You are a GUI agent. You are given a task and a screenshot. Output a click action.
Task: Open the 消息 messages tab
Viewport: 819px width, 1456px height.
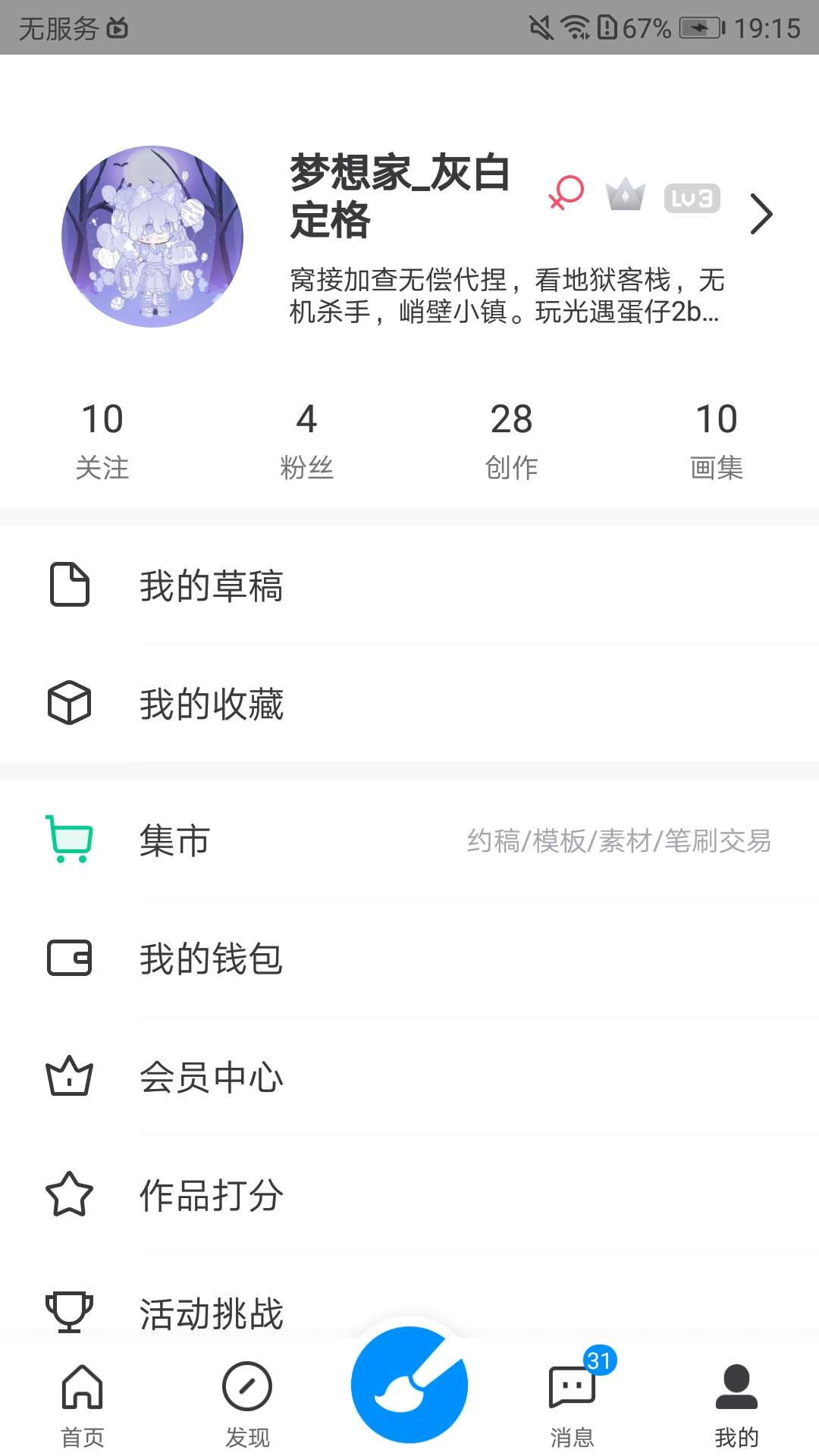point(572,1401)
